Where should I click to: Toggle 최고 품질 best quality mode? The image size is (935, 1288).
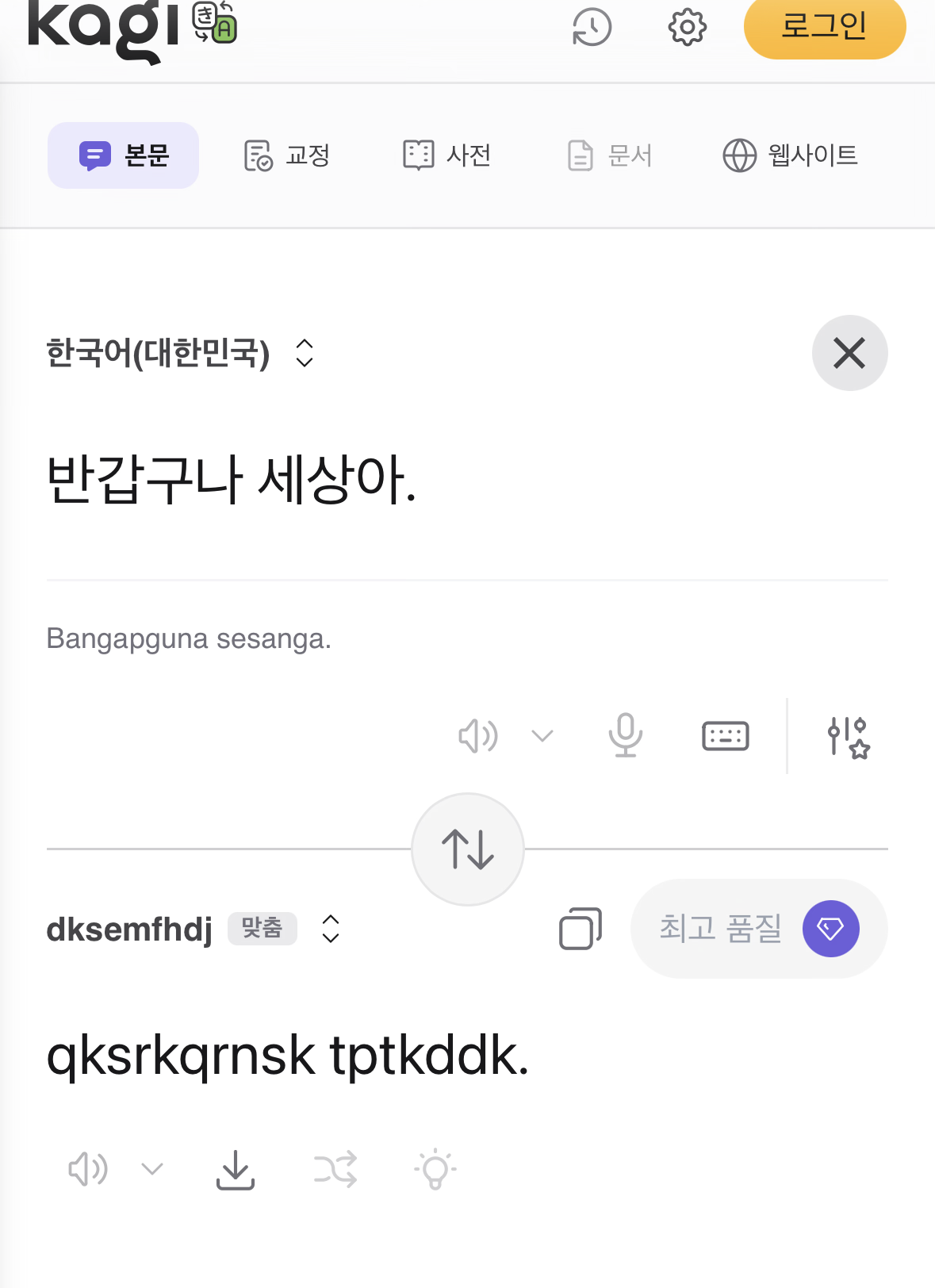[758, 929]
